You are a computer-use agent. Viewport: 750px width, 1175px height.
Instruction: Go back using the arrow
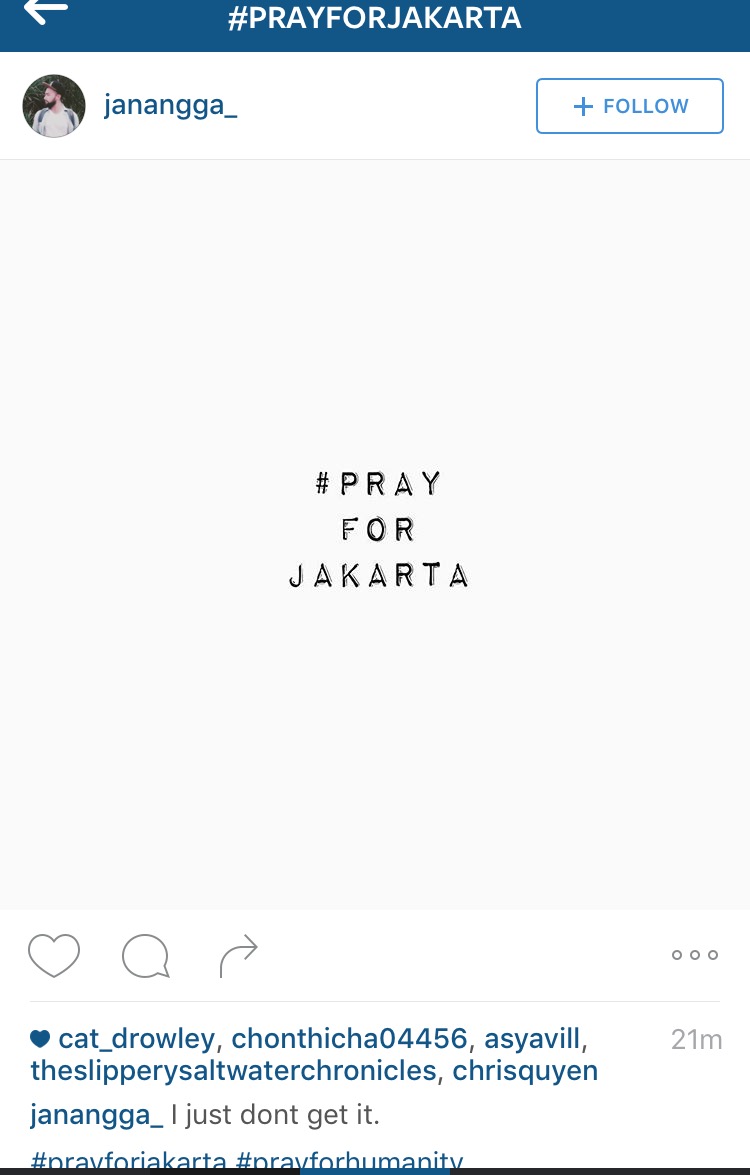[46, 11]
